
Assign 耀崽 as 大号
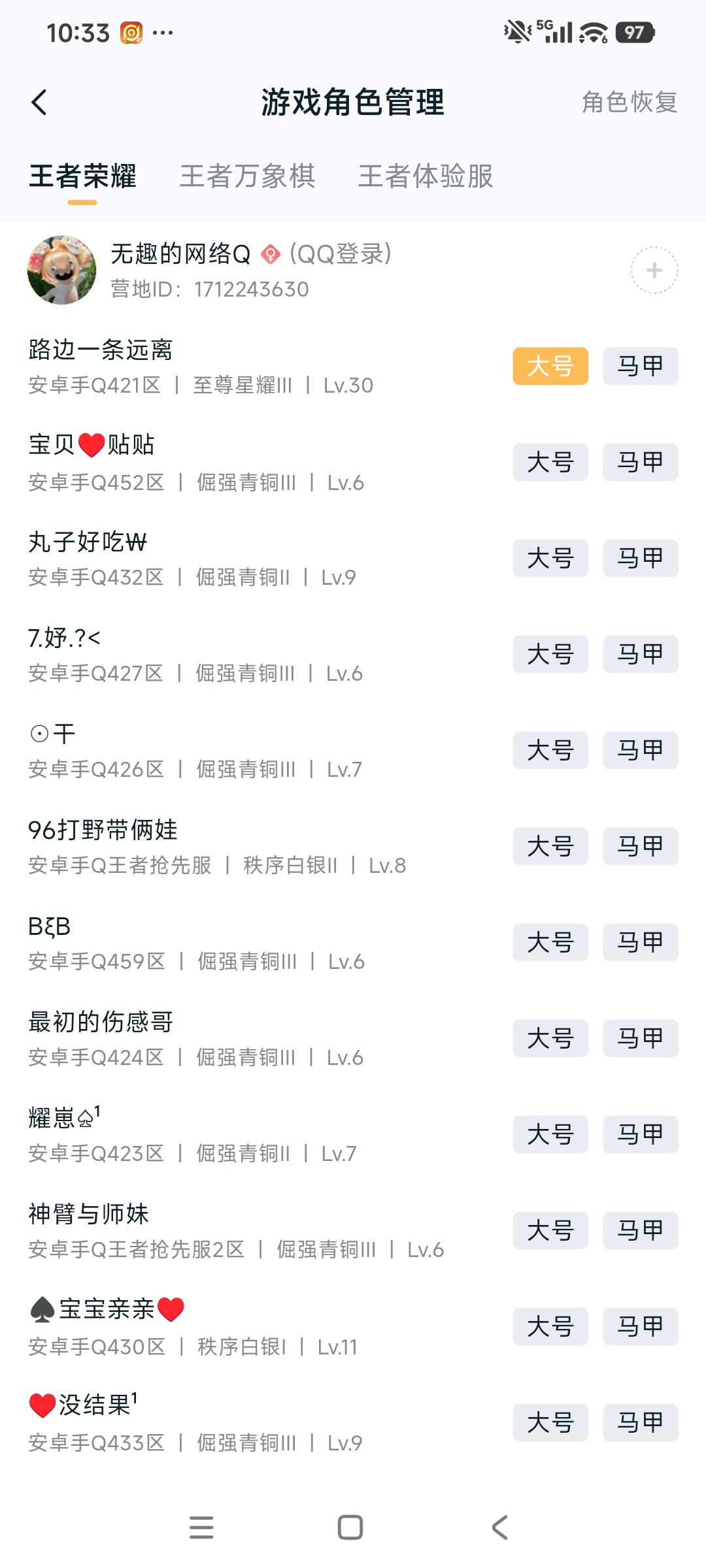(x=550, y=1135)
